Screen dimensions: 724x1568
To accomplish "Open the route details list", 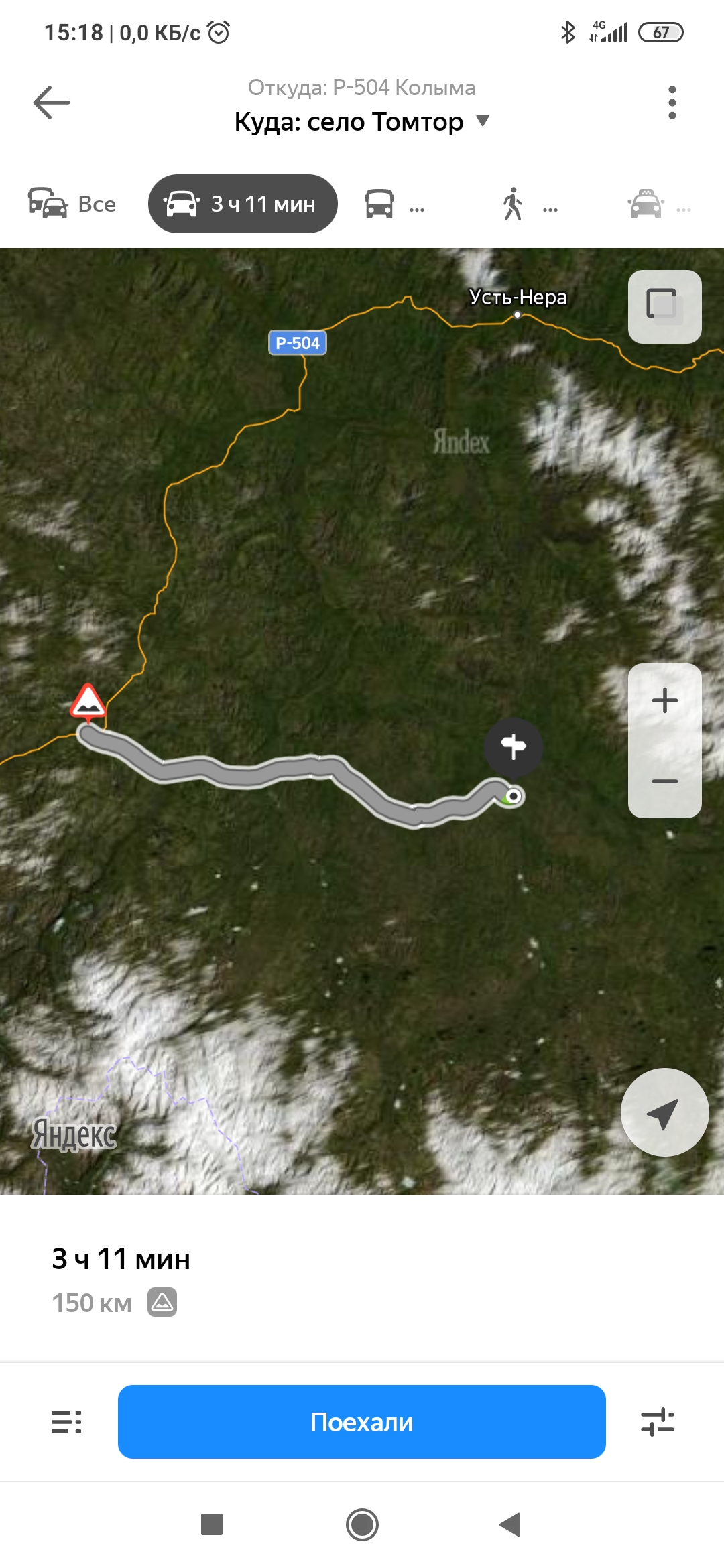I will (66, 1422).
